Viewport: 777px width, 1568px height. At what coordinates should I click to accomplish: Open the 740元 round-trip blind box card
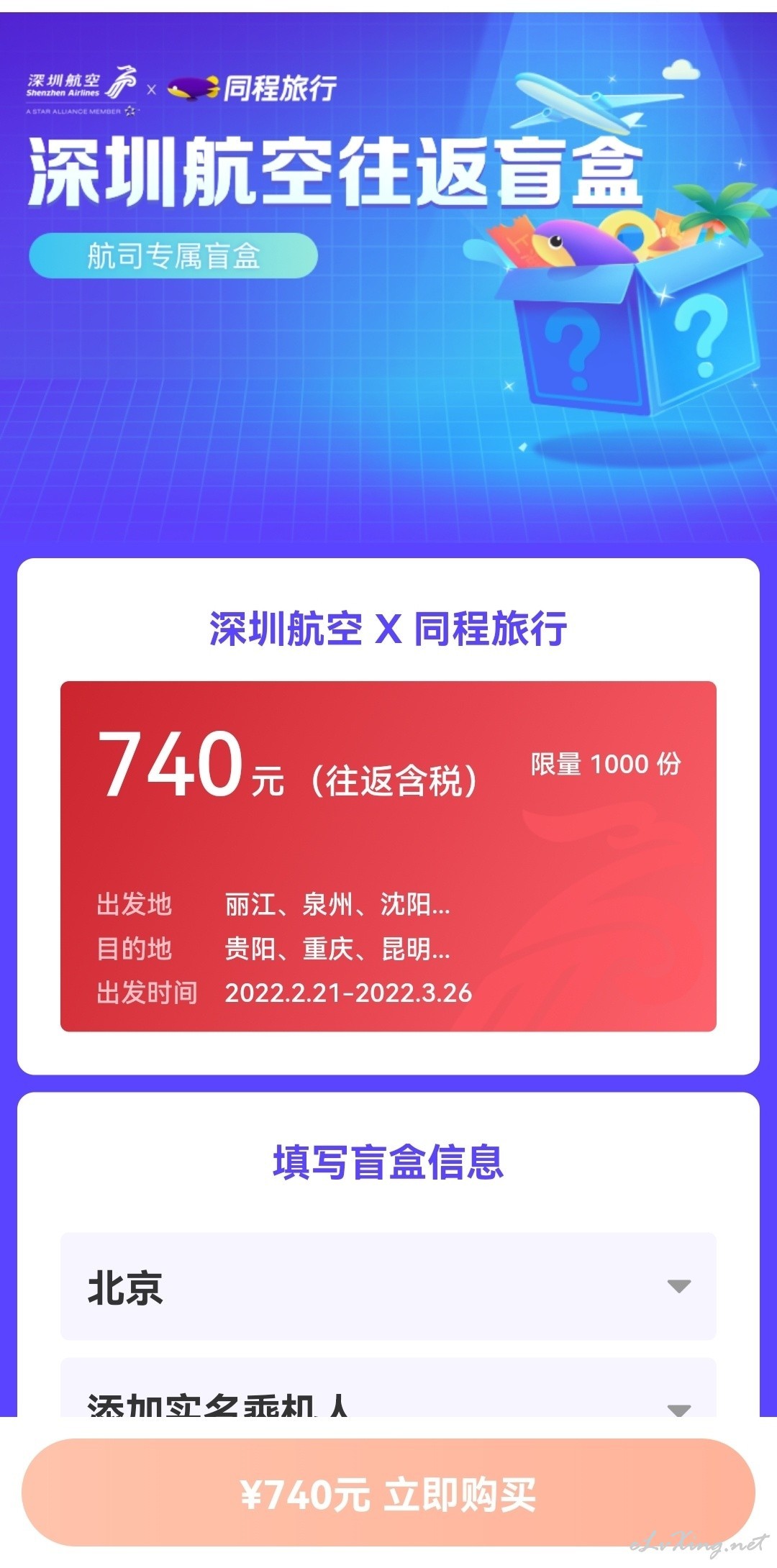[x=388, y=856]
